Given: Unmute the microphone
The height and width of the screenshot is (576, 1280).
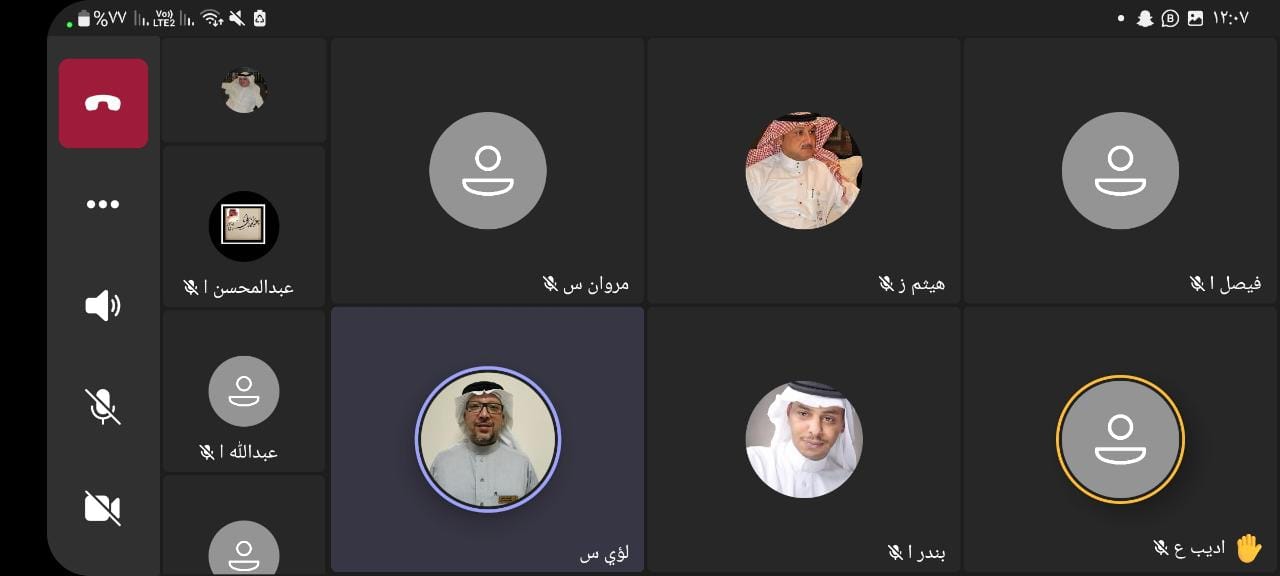Looking at the screenshot, I should coord(103,406).
